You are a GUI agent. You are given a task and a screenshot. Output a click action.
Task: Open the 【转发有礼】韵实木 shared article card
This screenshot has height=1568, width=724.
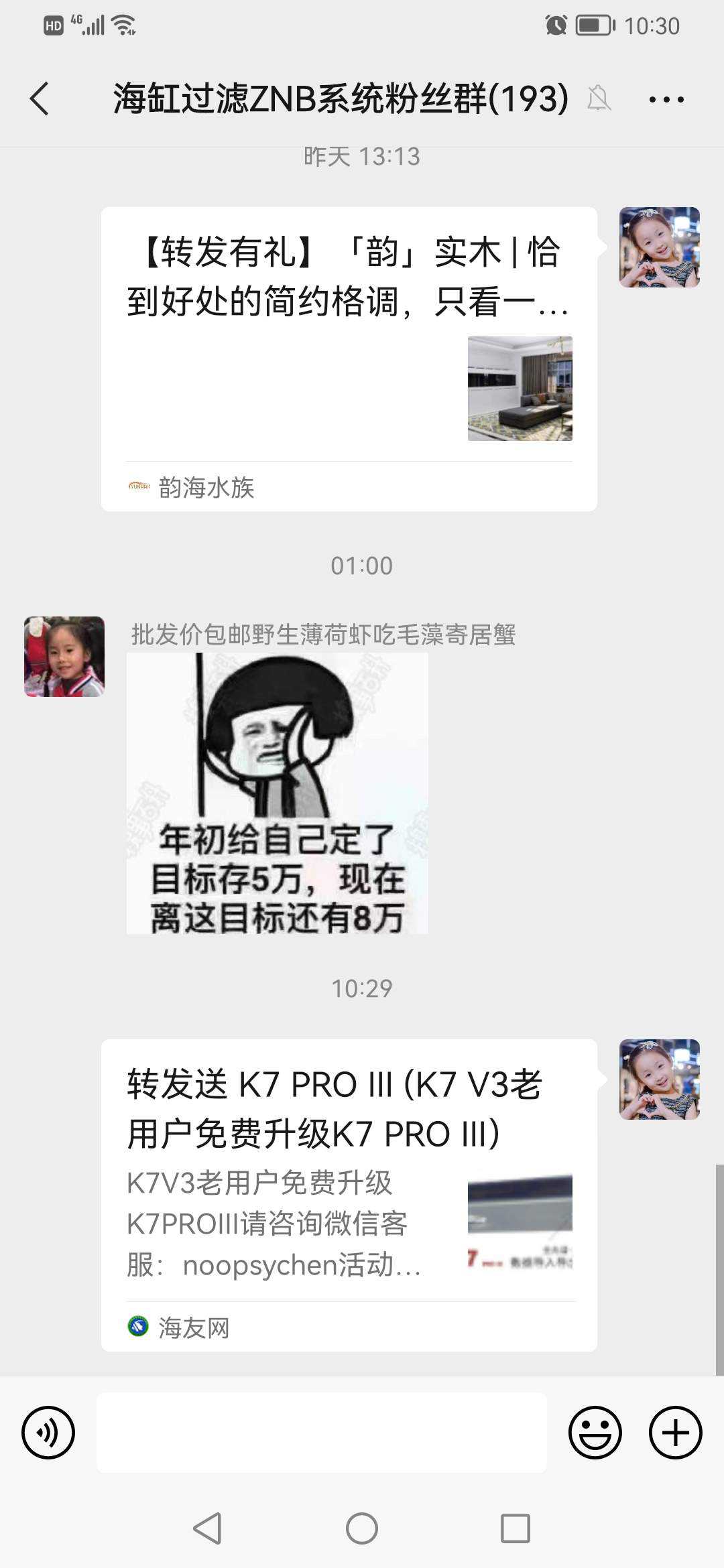pyautogui.click(x=349, y=358)
